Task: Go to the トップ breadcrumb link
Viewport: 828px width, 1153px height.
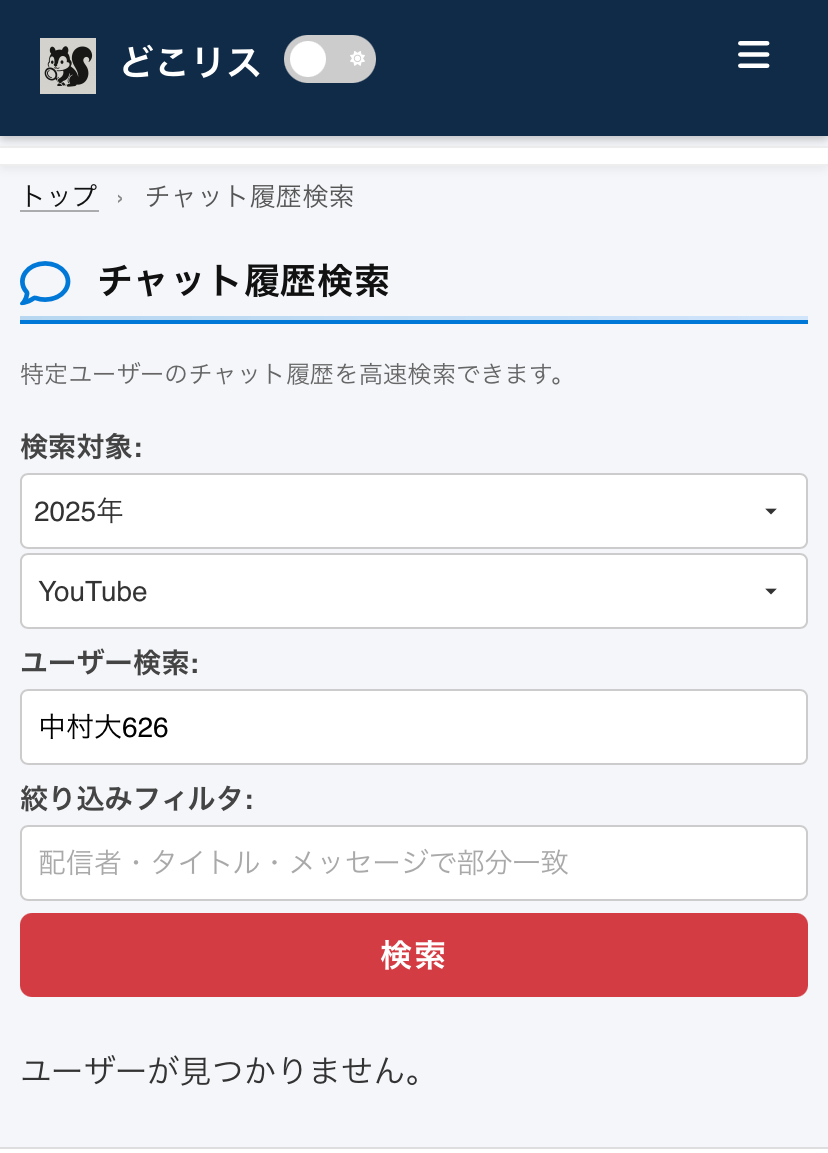Action: [59, 196]
